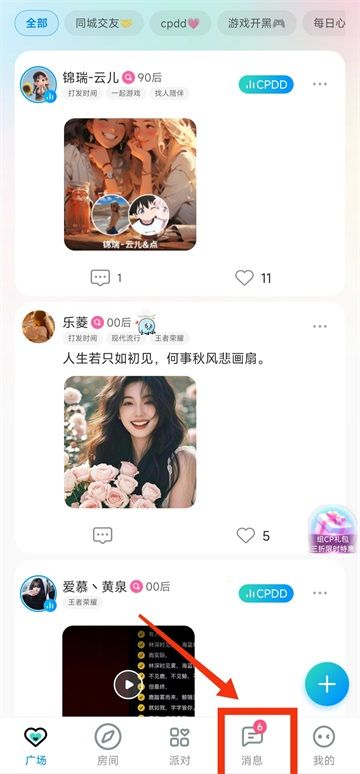Image resolution: width=360 pixels, height=774 pixels.
Task: Comment on 乐菱's post
Action: [x=103, y=535]
